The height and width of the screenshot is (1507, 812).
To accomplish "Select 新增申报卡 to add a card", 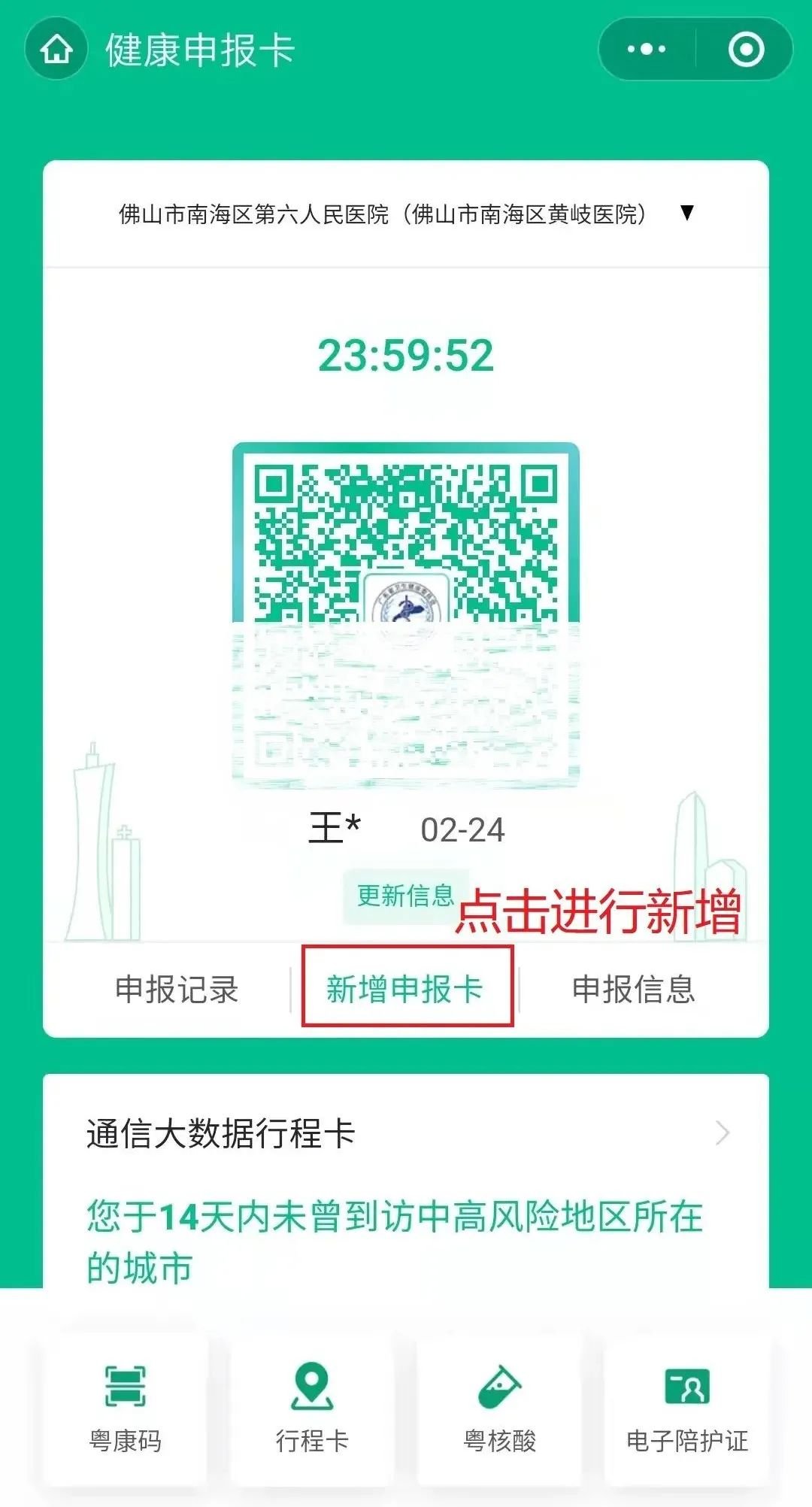I will coord(405,990).
